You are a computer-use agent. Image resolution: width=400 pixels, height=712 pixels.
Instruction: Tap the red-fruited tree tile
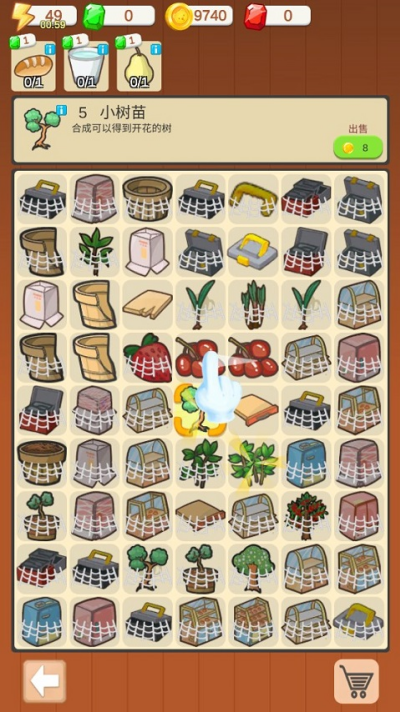pyautogui.click(x=307, y=516)
